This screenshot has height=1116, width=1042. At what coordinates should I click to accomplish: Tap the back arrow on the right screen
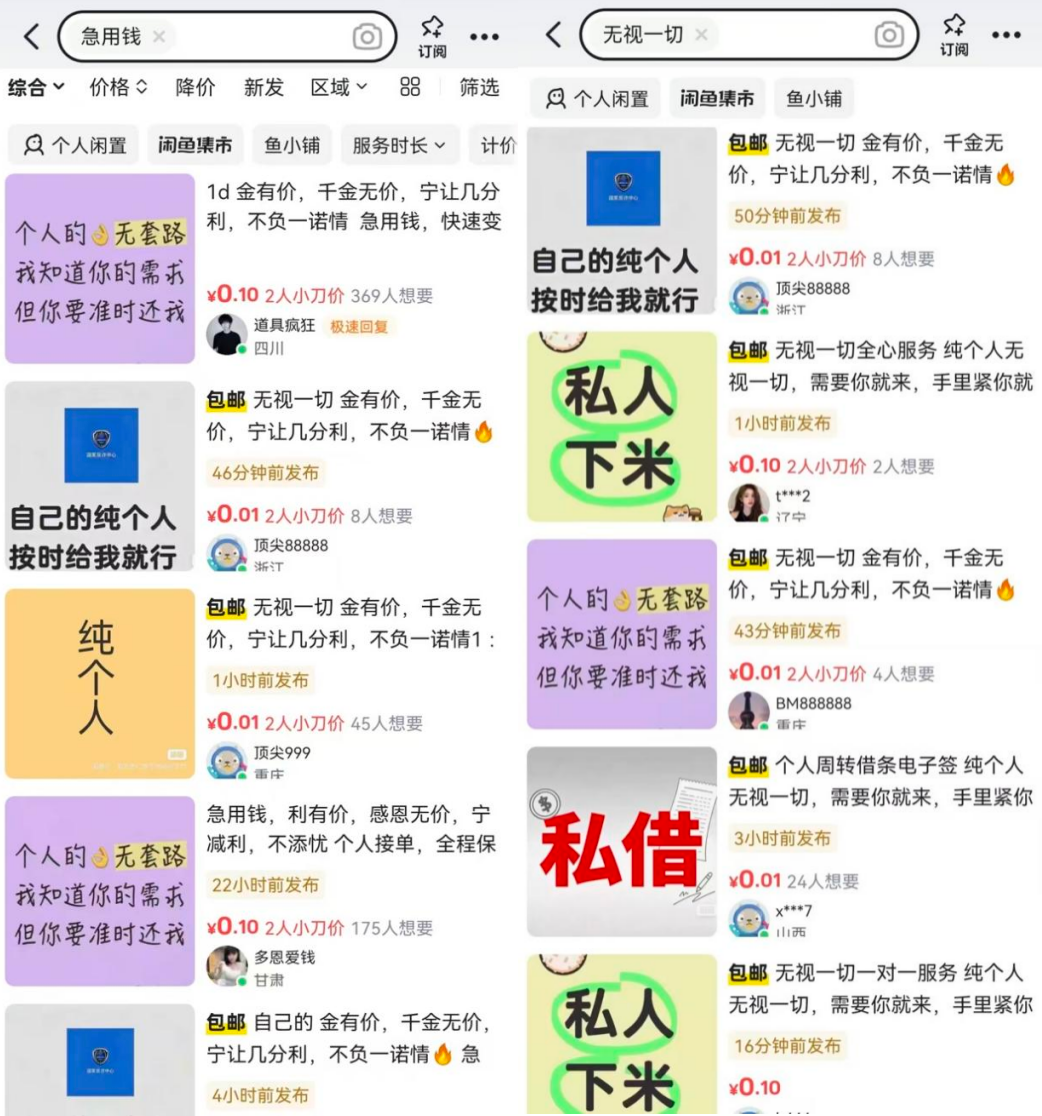(x=549, y=35)
